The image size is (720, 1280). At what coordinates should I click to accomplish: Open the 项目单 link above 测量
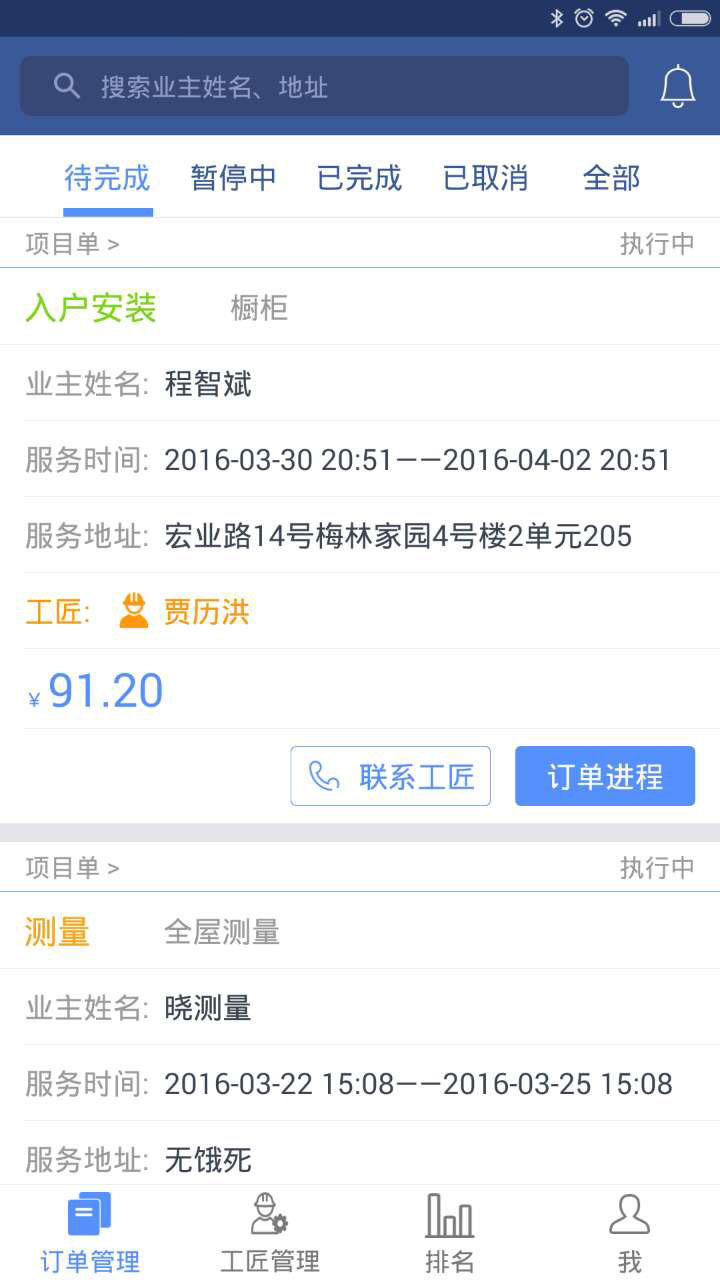[72, 868]
